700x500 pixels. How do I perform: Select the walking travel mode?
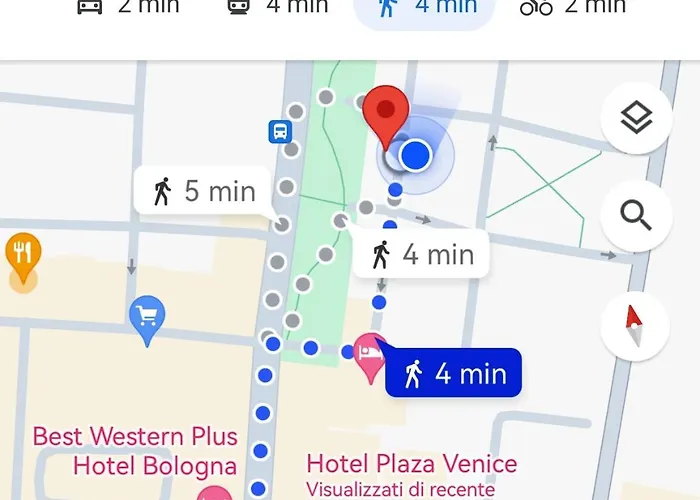click(424, 8)
